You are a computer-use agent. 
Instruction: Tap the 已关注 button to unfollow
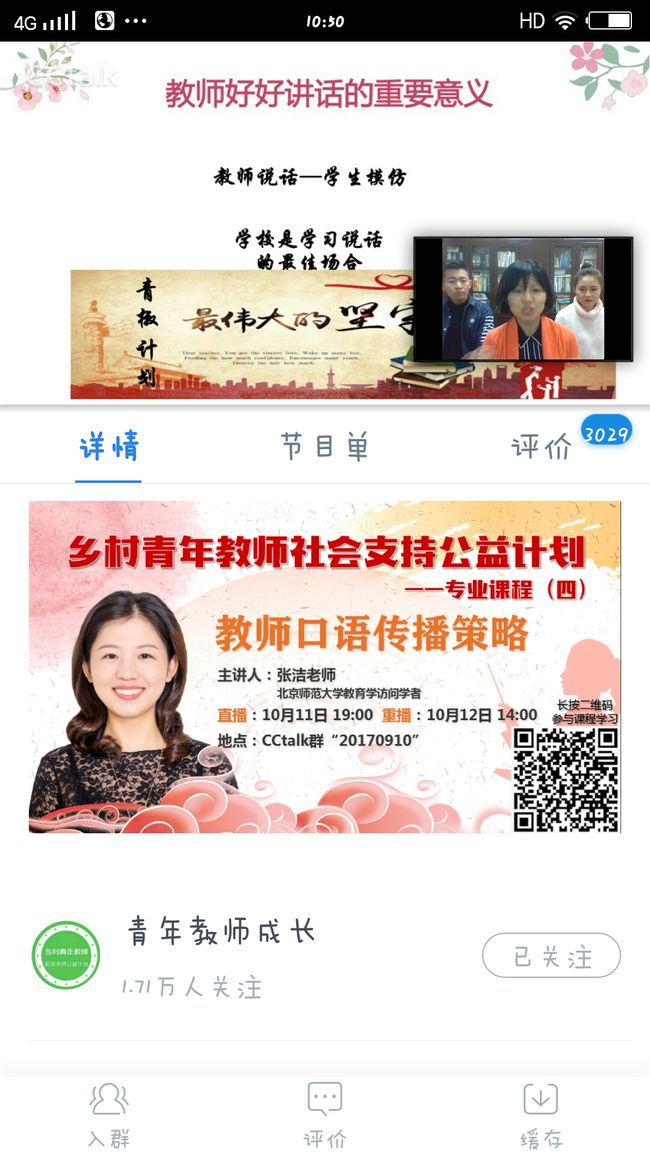point(551,955)
